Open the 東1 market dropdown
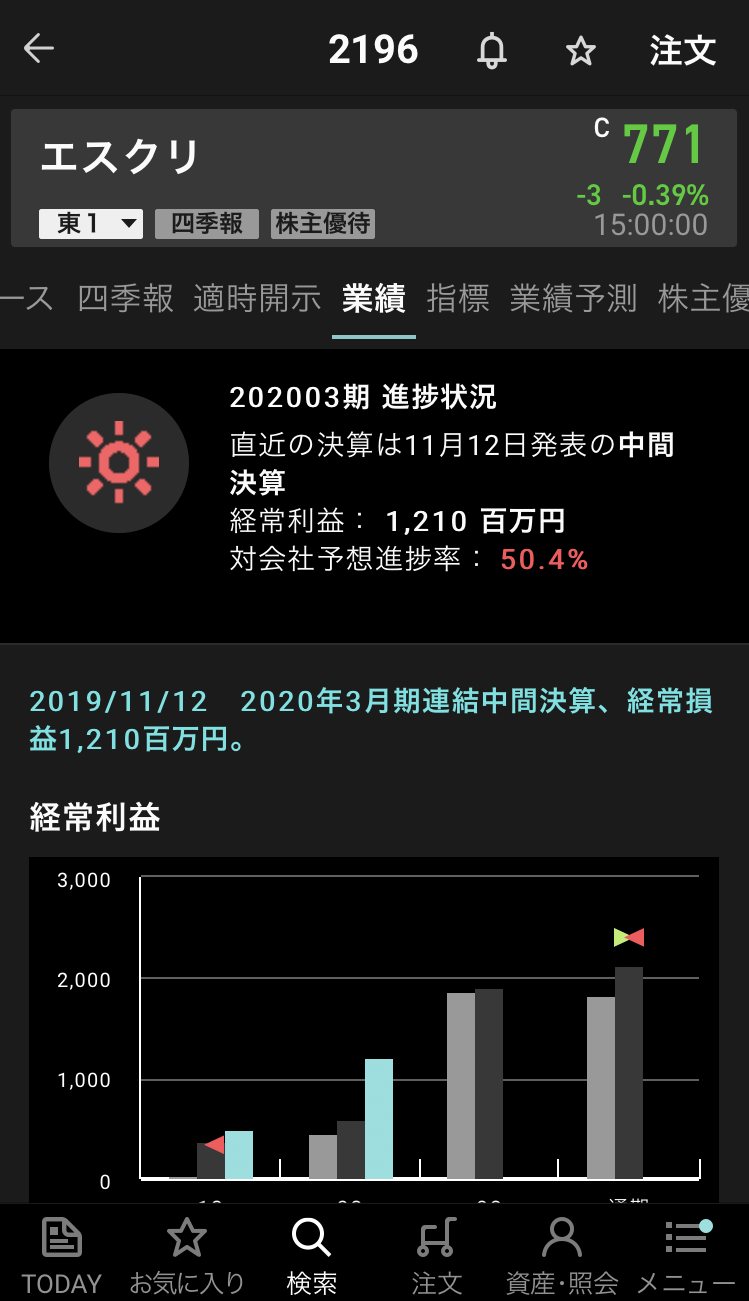The image size is (749, 1301). point(91,223)
